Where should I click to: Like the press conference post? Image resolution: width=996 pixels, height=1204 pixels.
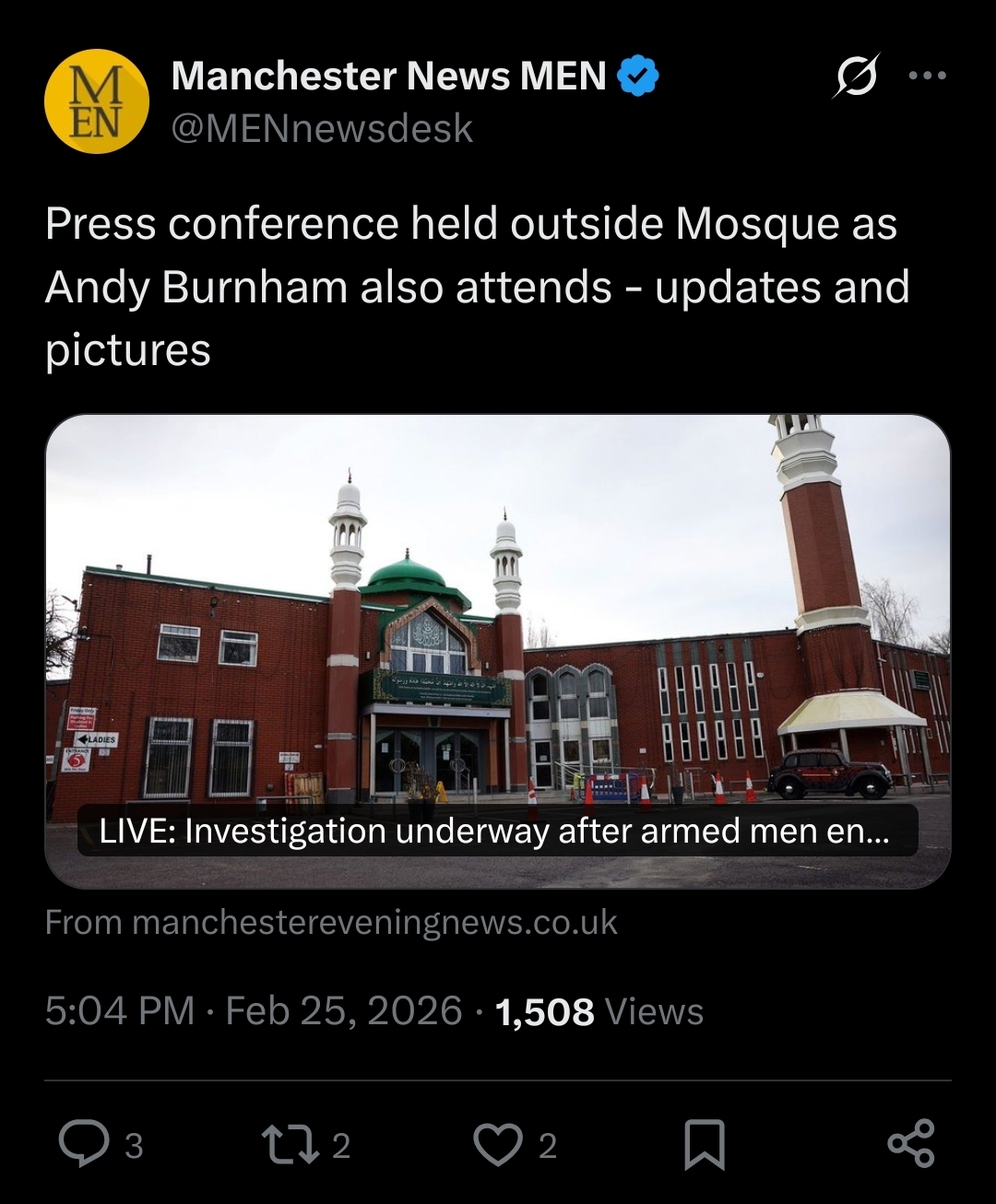pyautogui.click(x=498, y=1144)
